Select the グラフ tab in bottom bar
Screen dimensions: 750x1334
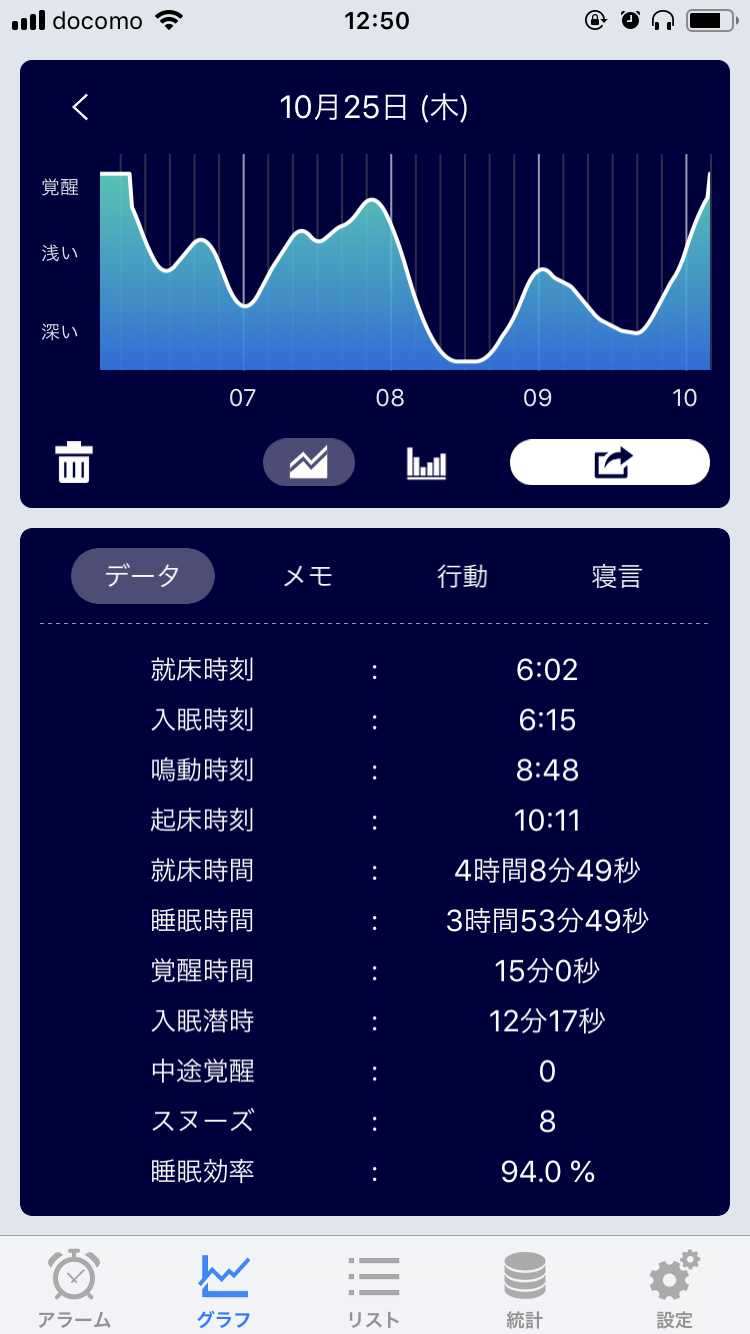point(224,1289)
